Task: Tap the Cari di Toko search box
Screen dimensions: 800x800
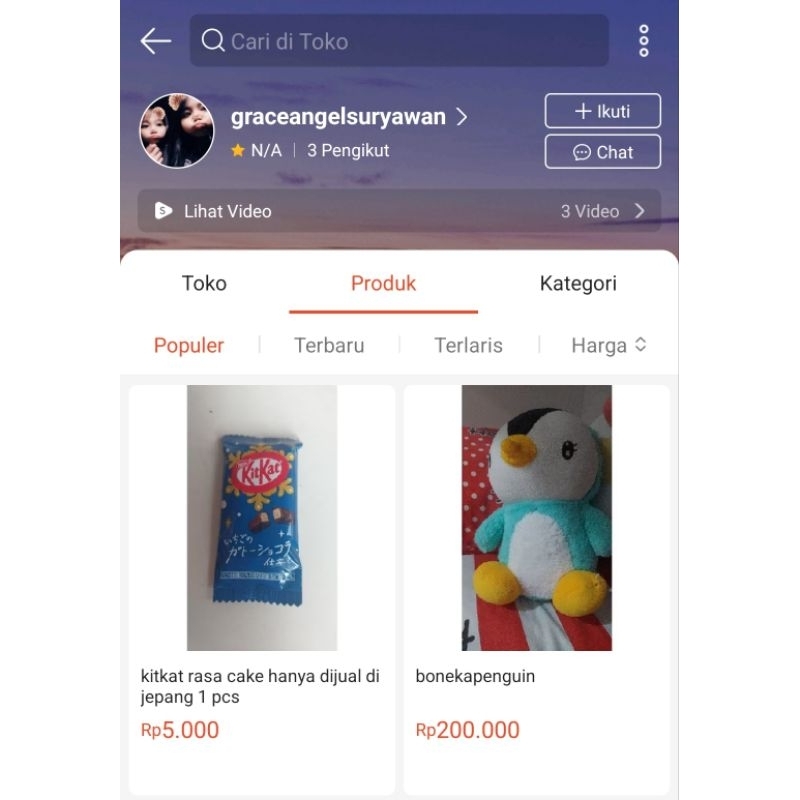Action: tap(399, 41)
